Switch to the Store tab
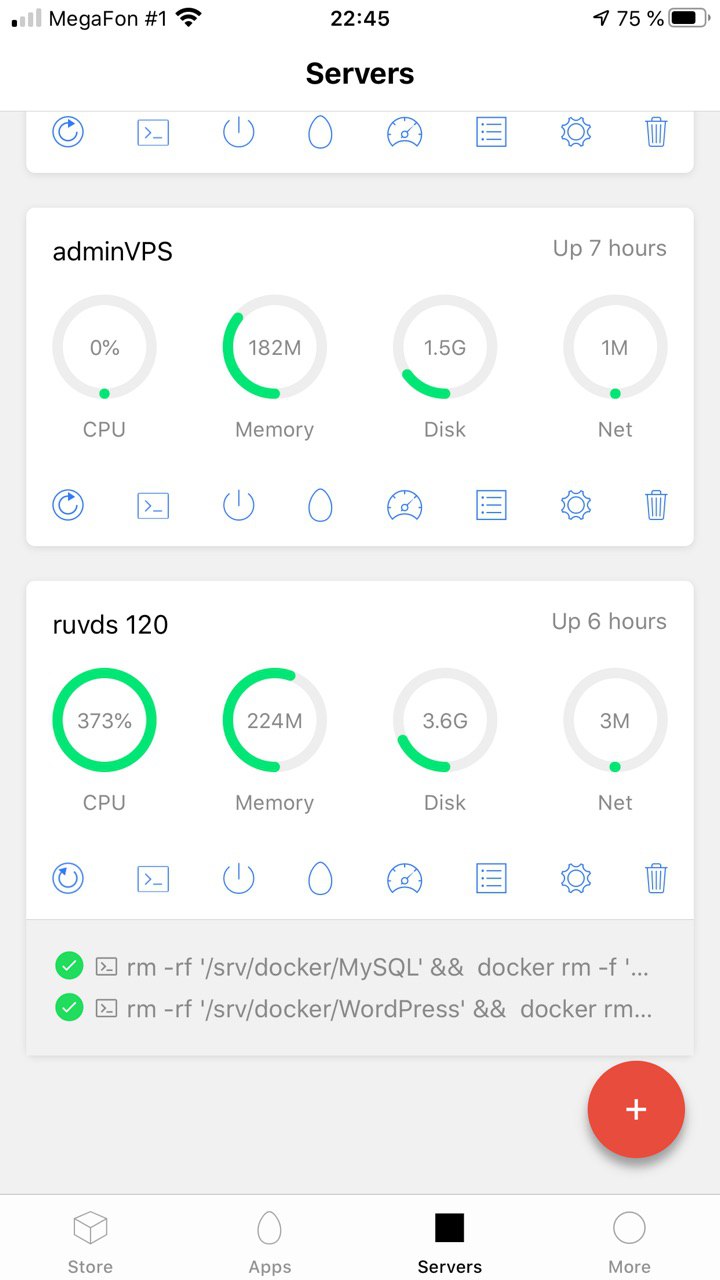Viewport: 720px width, 1280px height. coord(90,1241)
